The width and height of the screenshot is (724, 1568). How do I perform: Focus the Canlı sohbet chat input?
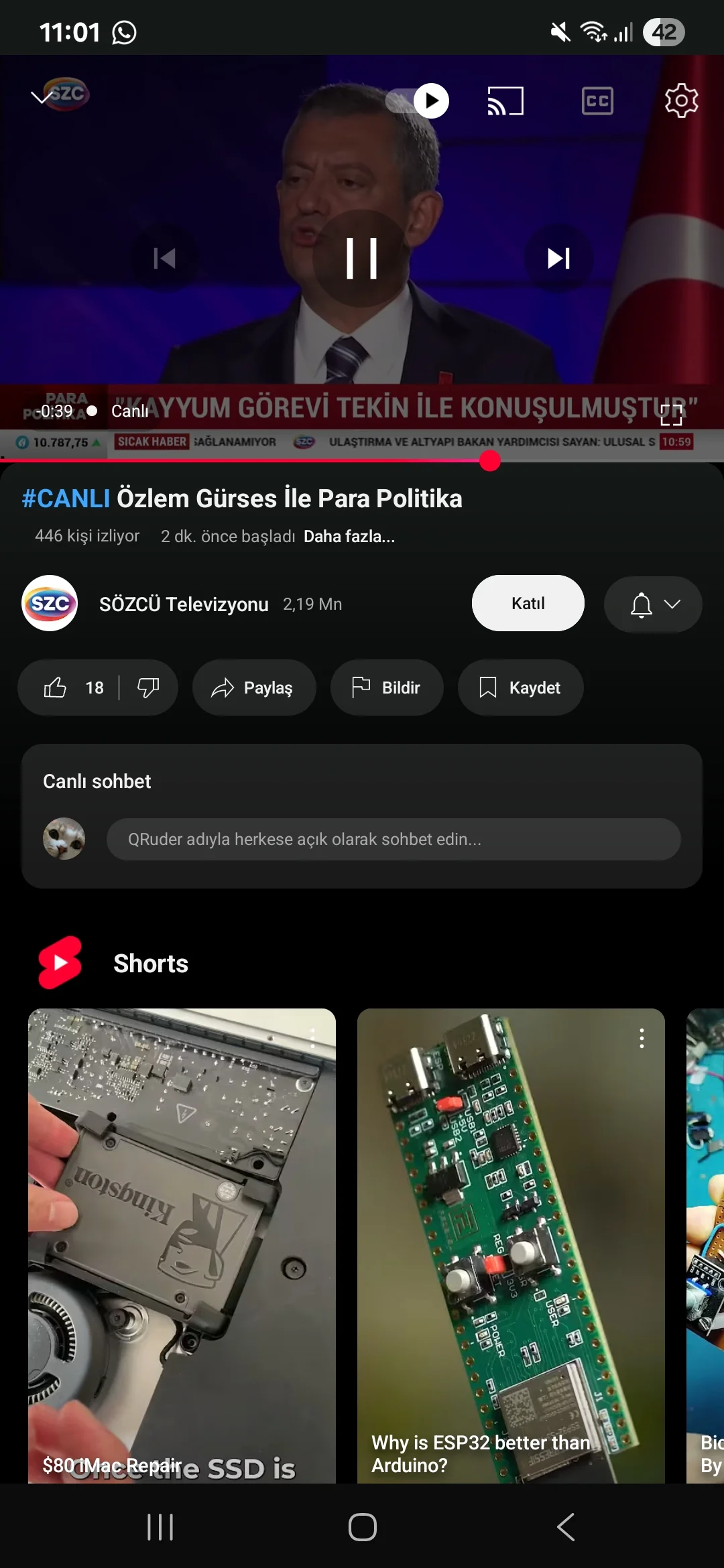[394, 839]
